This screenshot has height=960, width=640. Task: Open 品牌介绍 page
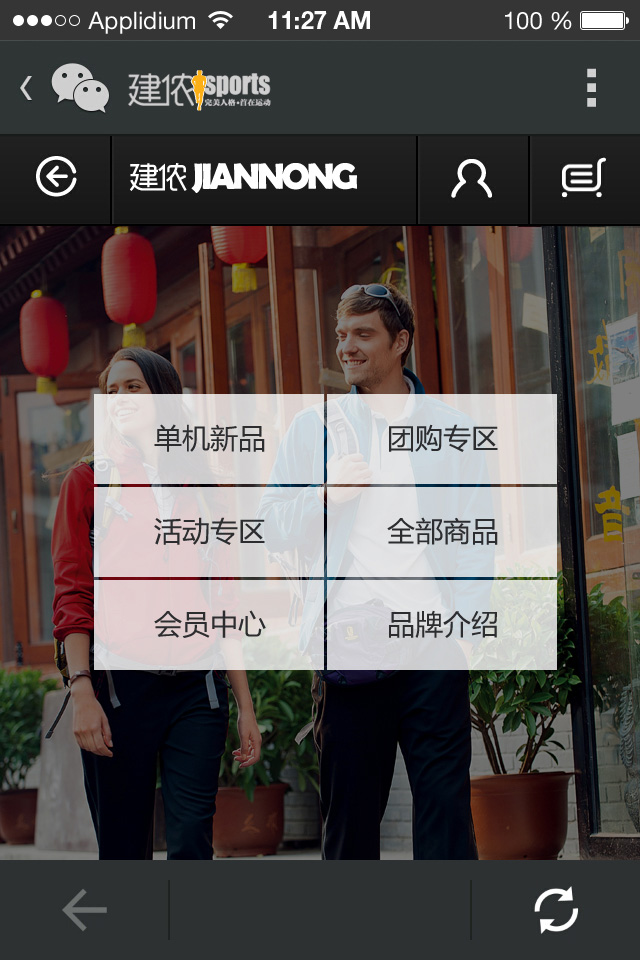pos(442,625)
